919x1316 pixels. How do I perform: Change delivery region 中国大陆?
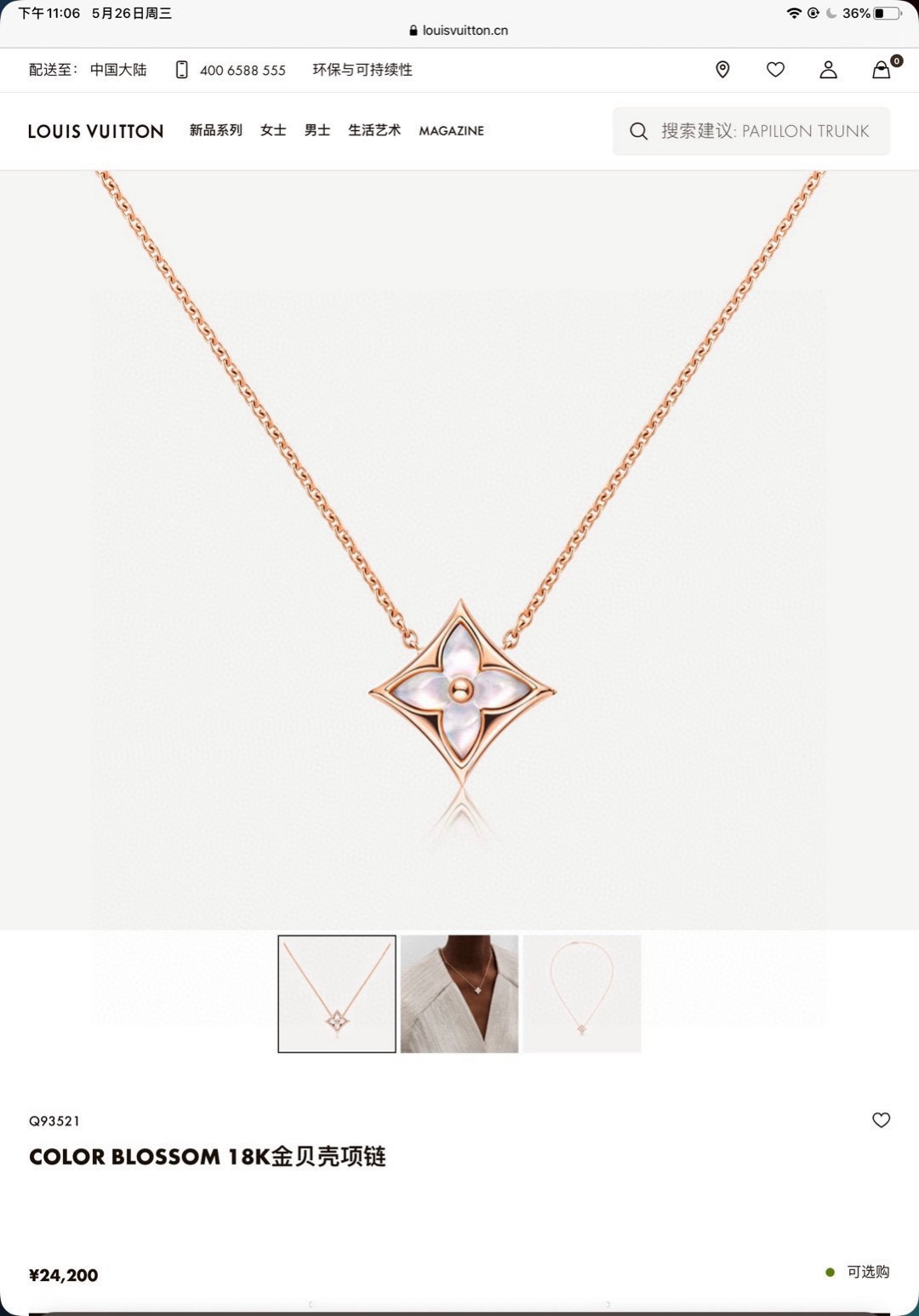tap(118, 70)
